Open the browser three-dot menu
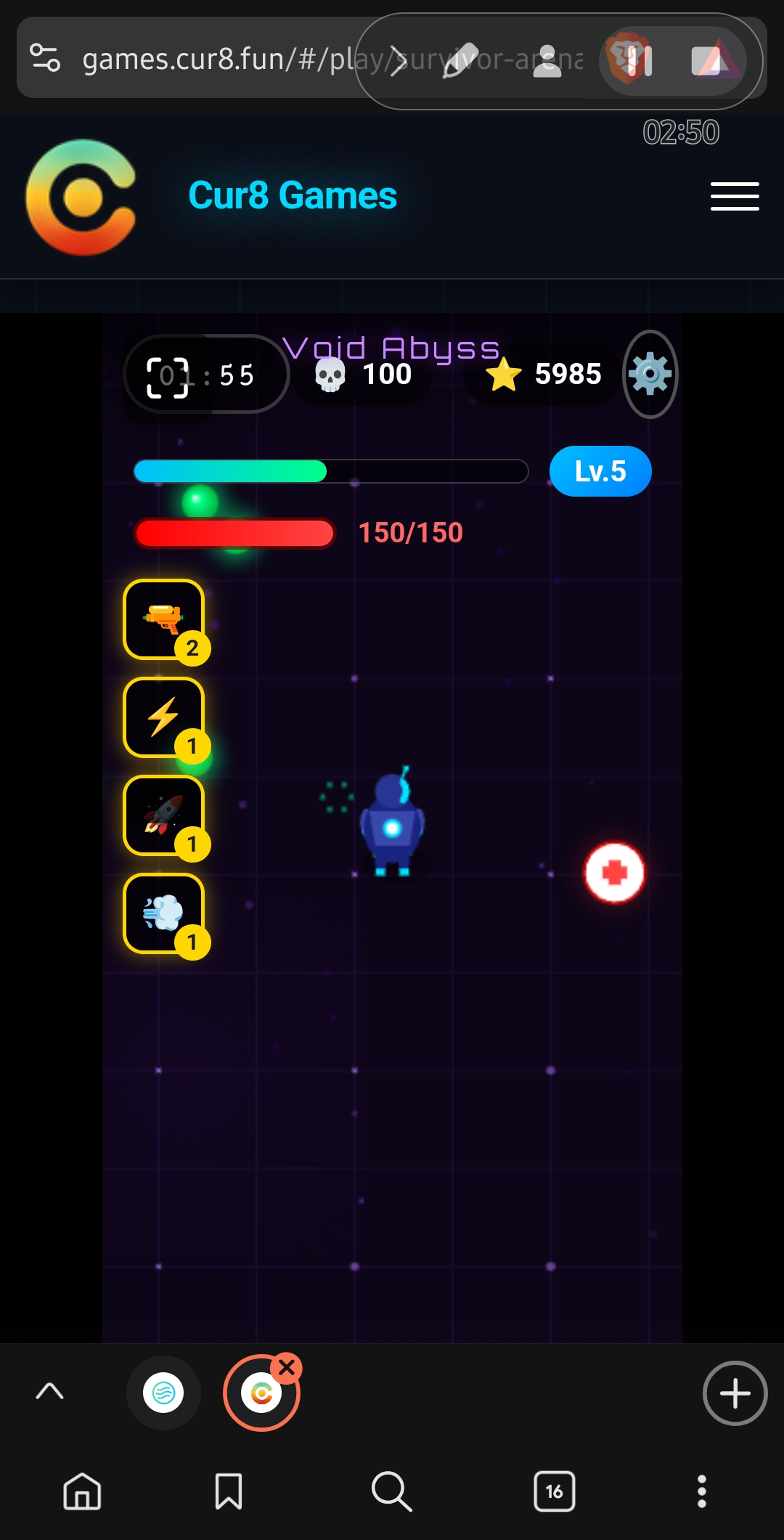The width and height of the screenshot is (784, 1540). click(x=701, y=1491)
